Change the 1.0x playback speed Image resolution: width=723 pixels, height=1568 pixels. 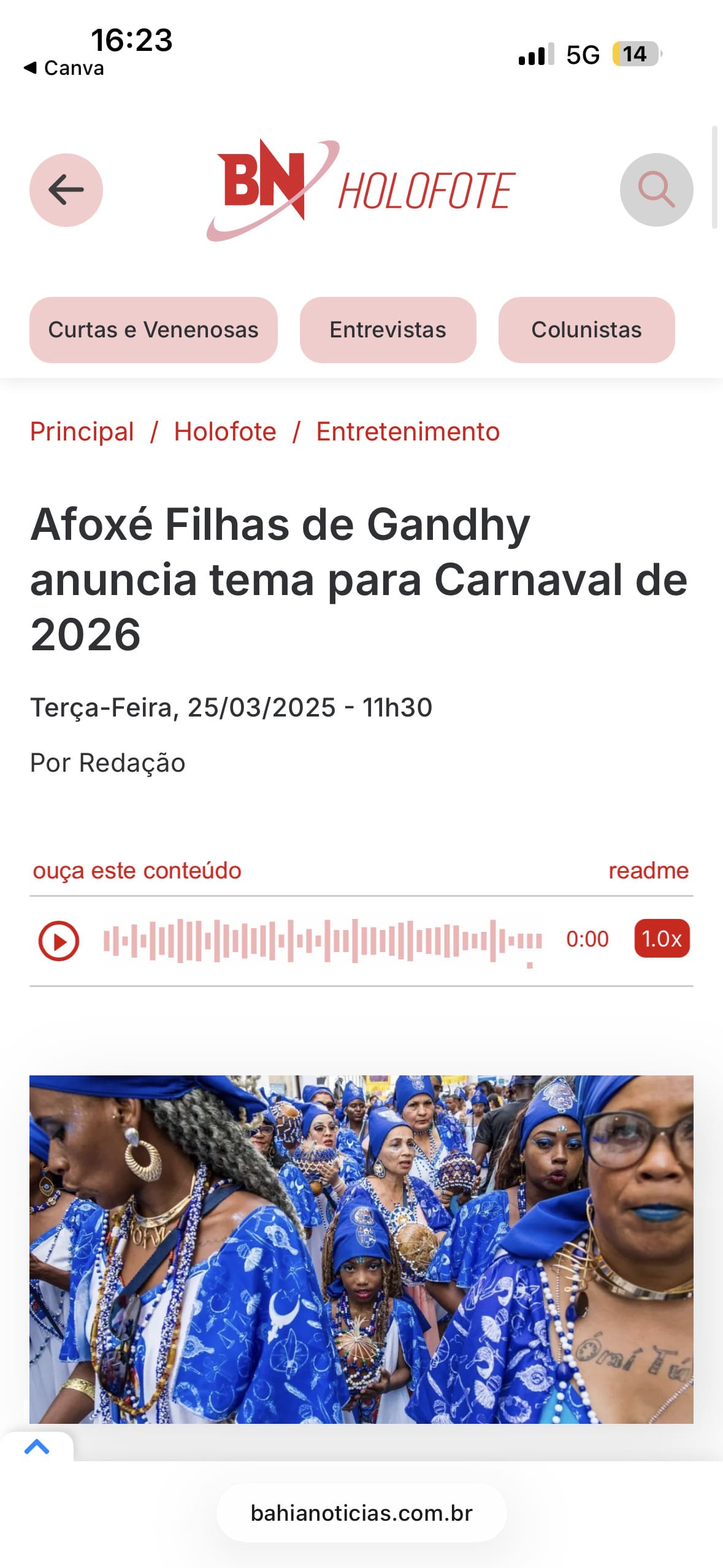tap(662, 939)
